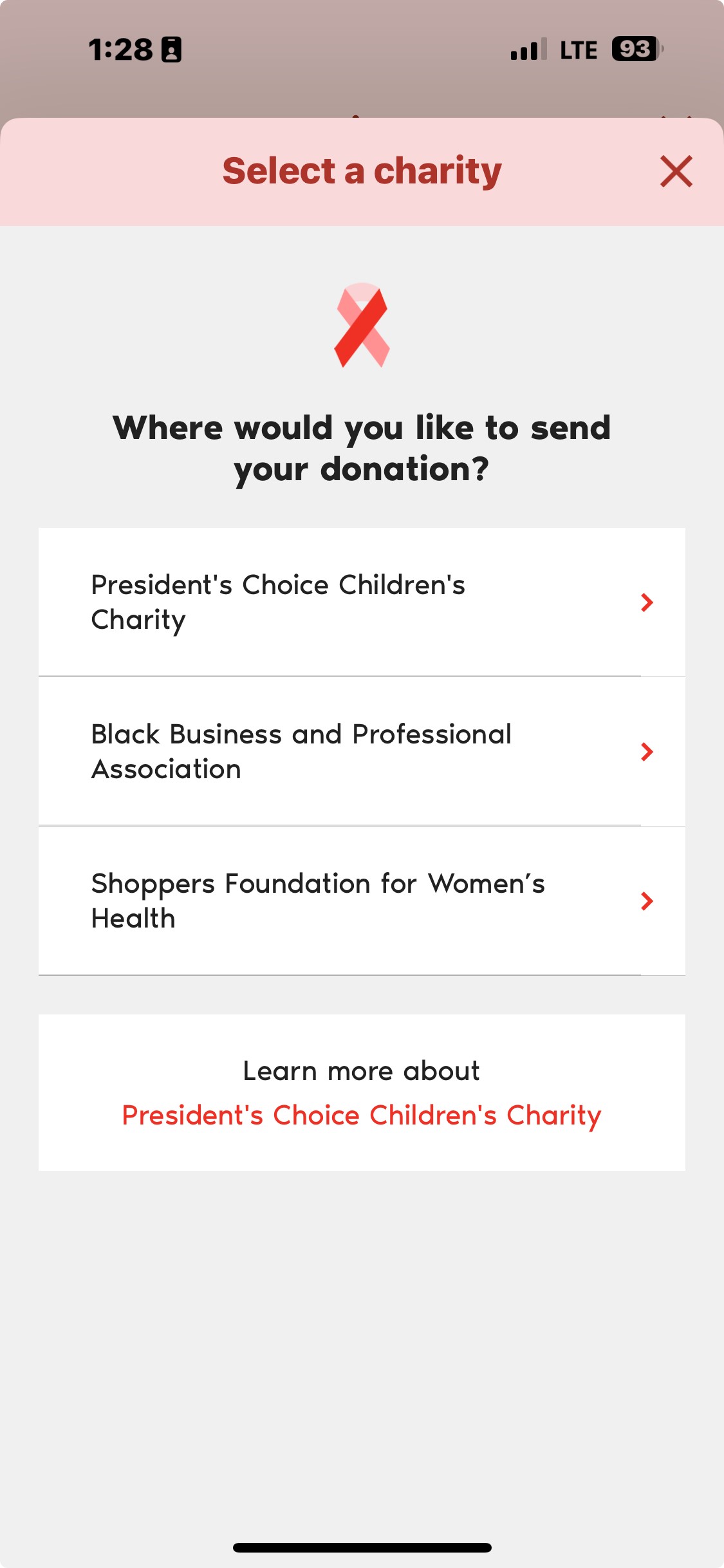The width and height of the screenshot is (724, 1568).
Task: Open President's Choice Children's Charity learn more link
Action: click(361, 1115)
